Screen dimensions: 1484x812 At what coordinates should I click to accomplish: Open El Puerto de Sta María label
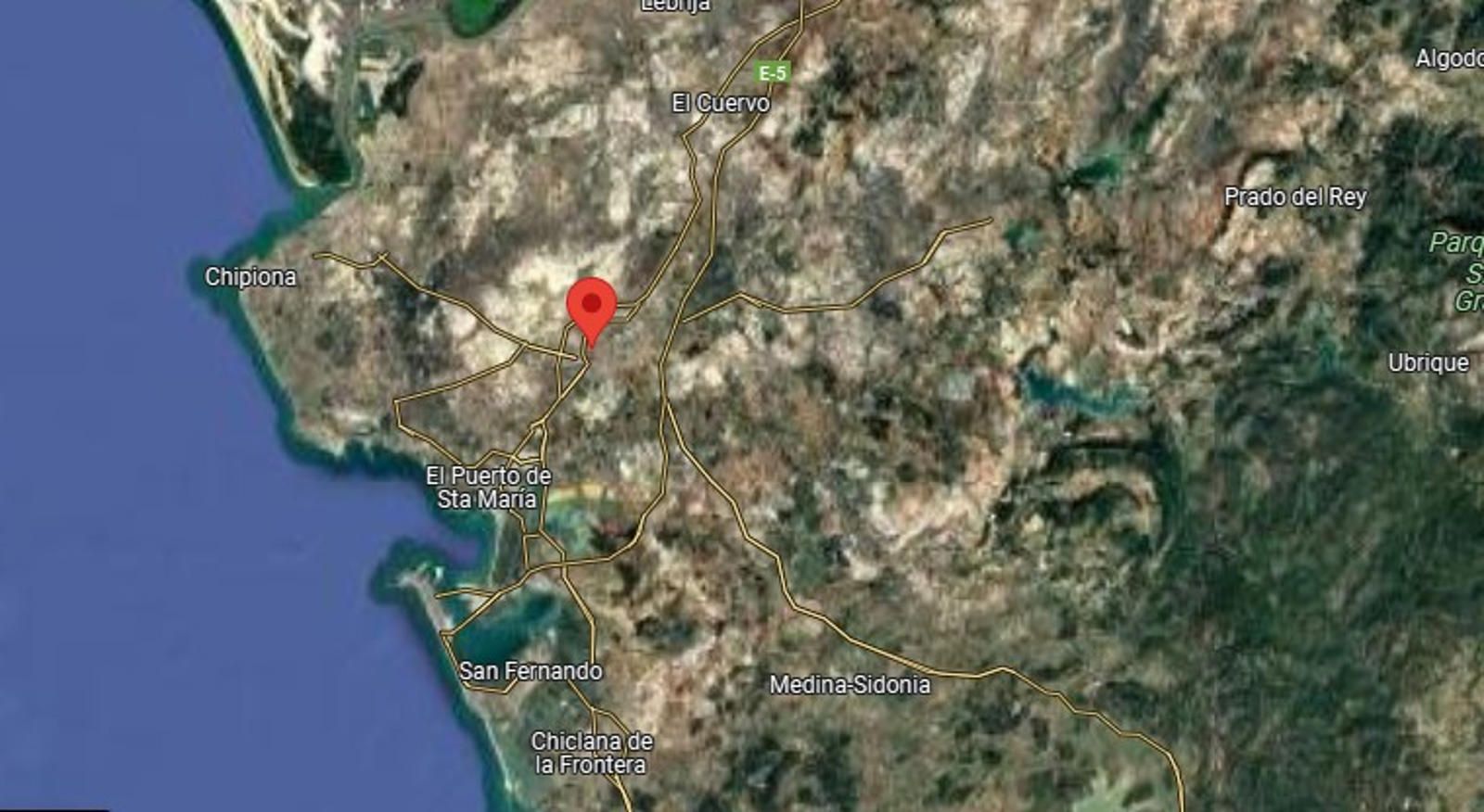pos(488,488)
